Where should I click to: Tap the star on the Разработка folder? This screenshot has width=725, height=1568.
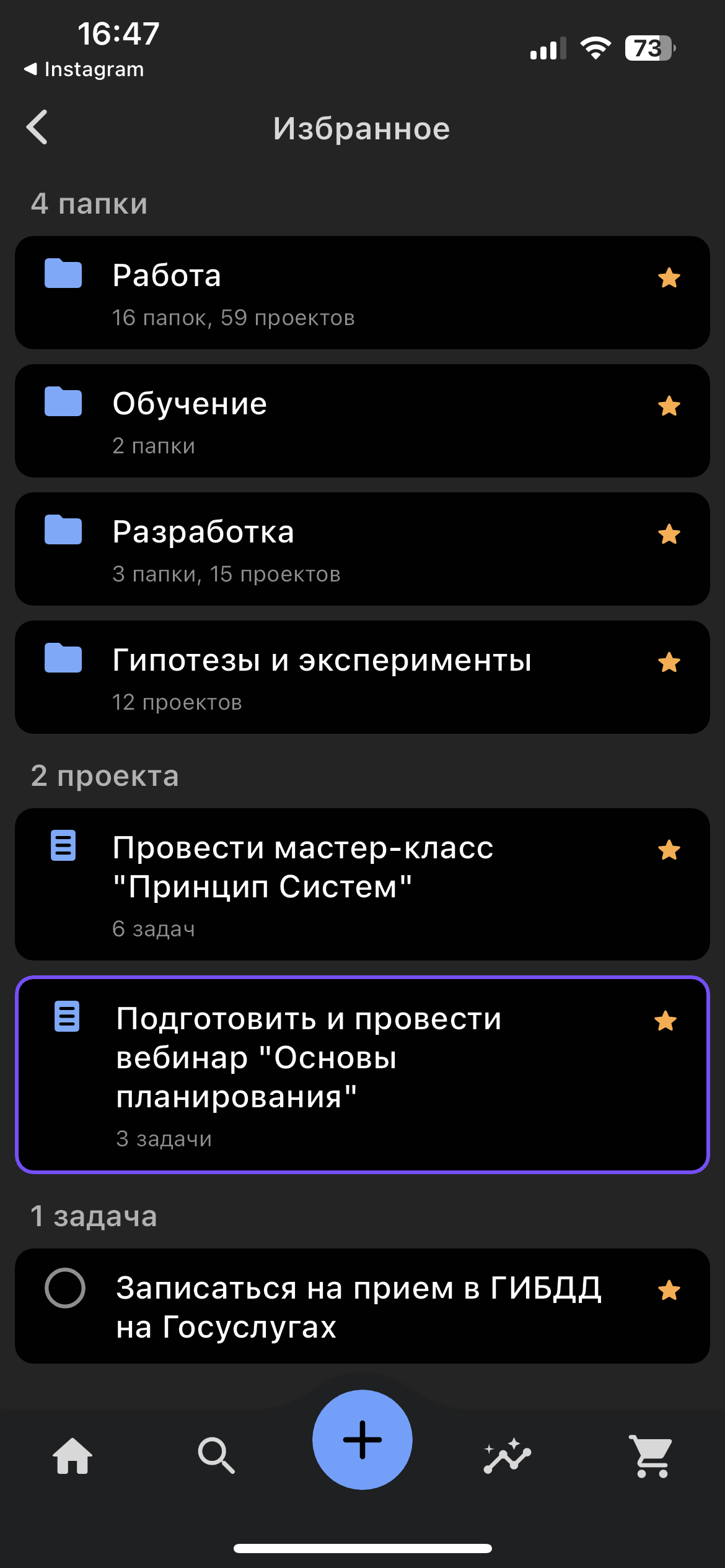pyautogui.click(x=669, y=534)
